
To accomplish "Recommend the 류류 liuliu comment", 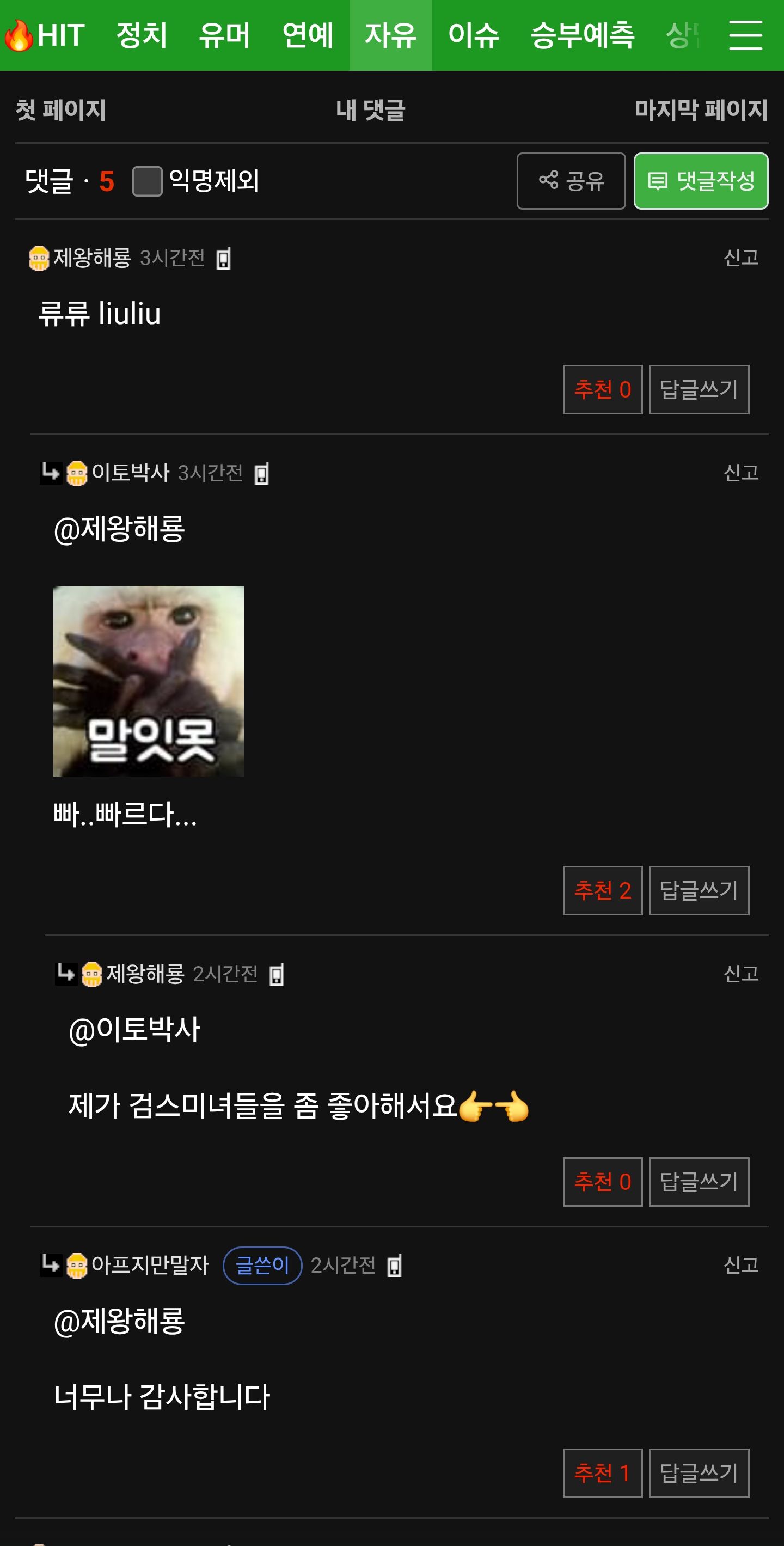I will [602, 389].
